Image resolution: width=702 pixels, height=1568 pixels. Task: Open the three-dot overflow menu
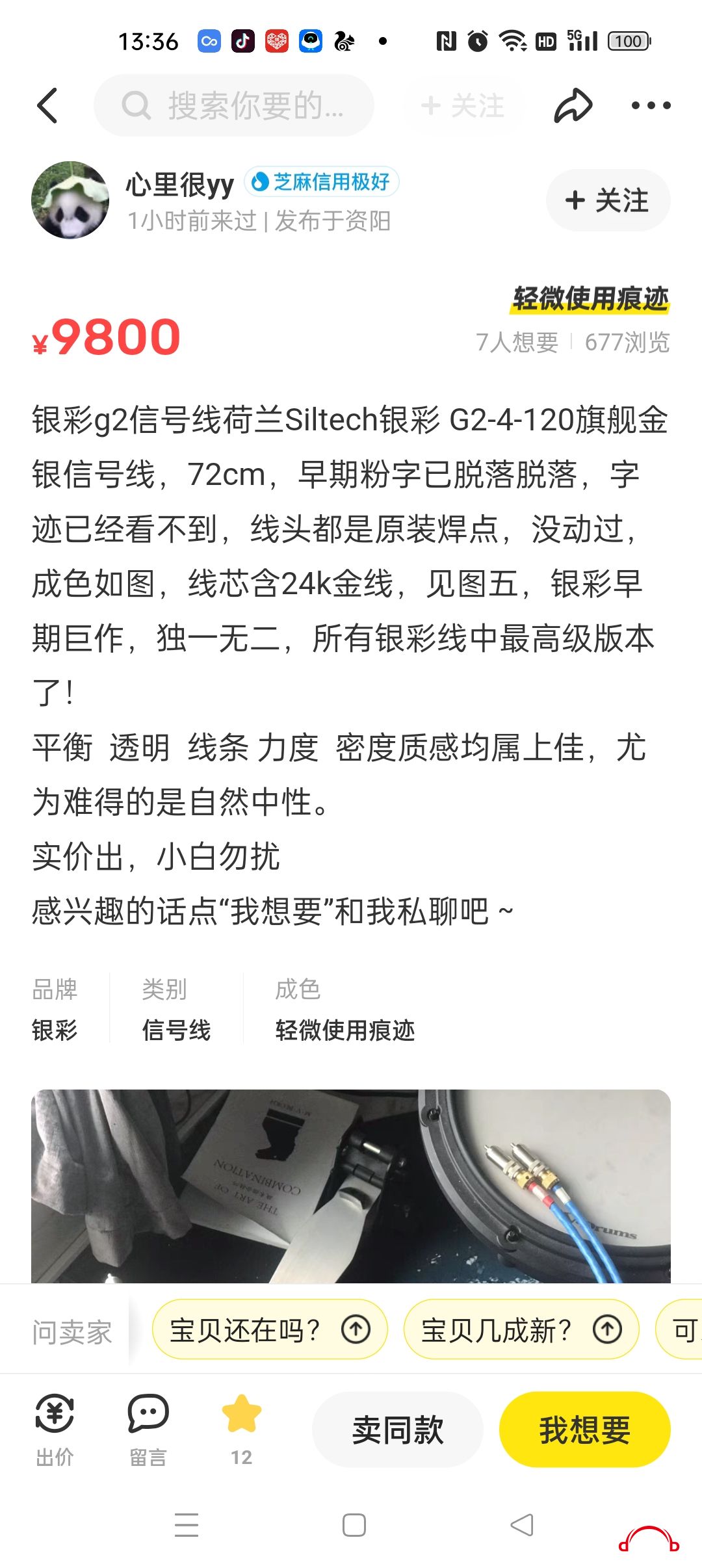pos(651,105)
